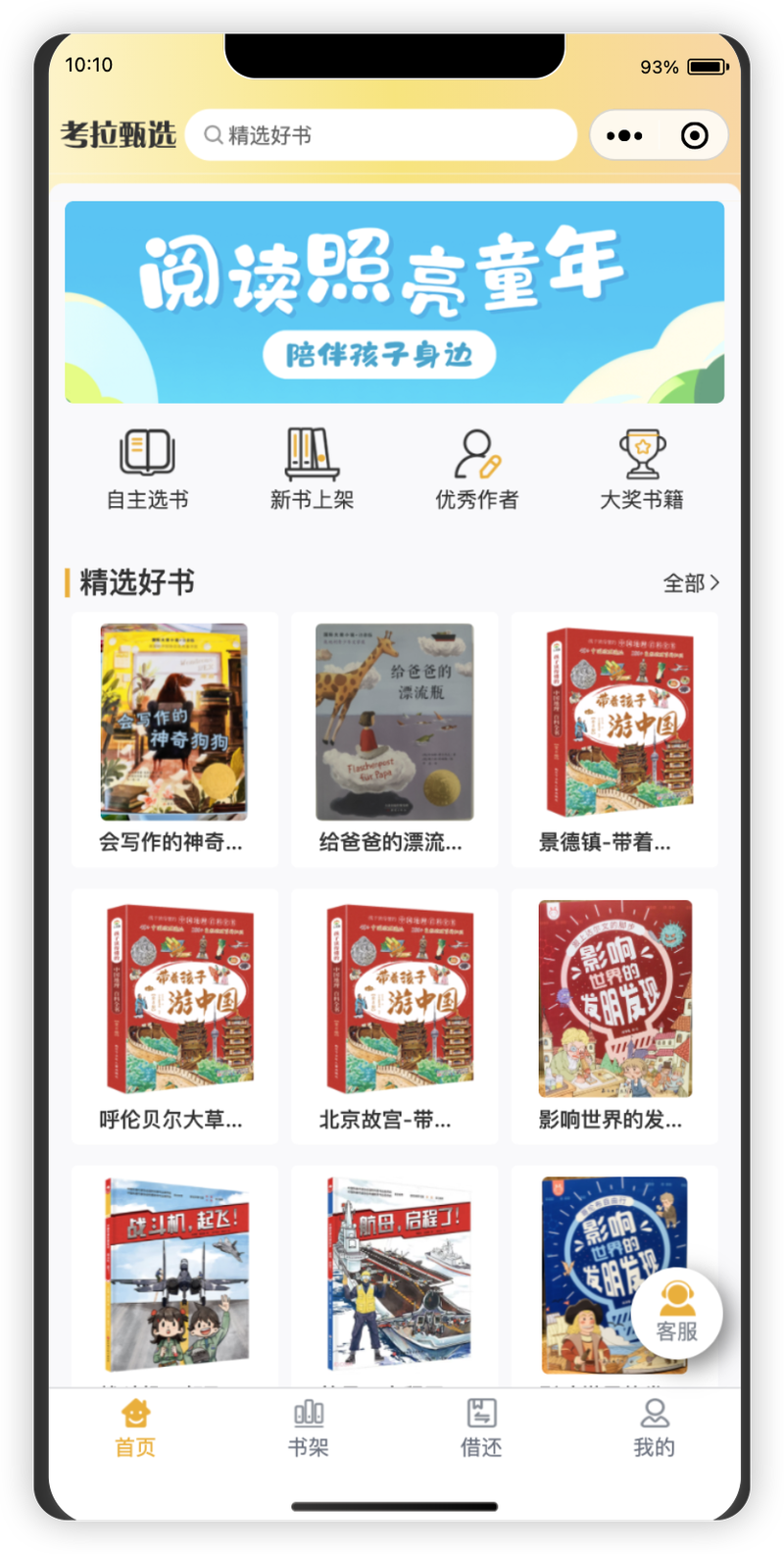
Task: Switch to the 借还 tab
Action: pos(481,1428)
